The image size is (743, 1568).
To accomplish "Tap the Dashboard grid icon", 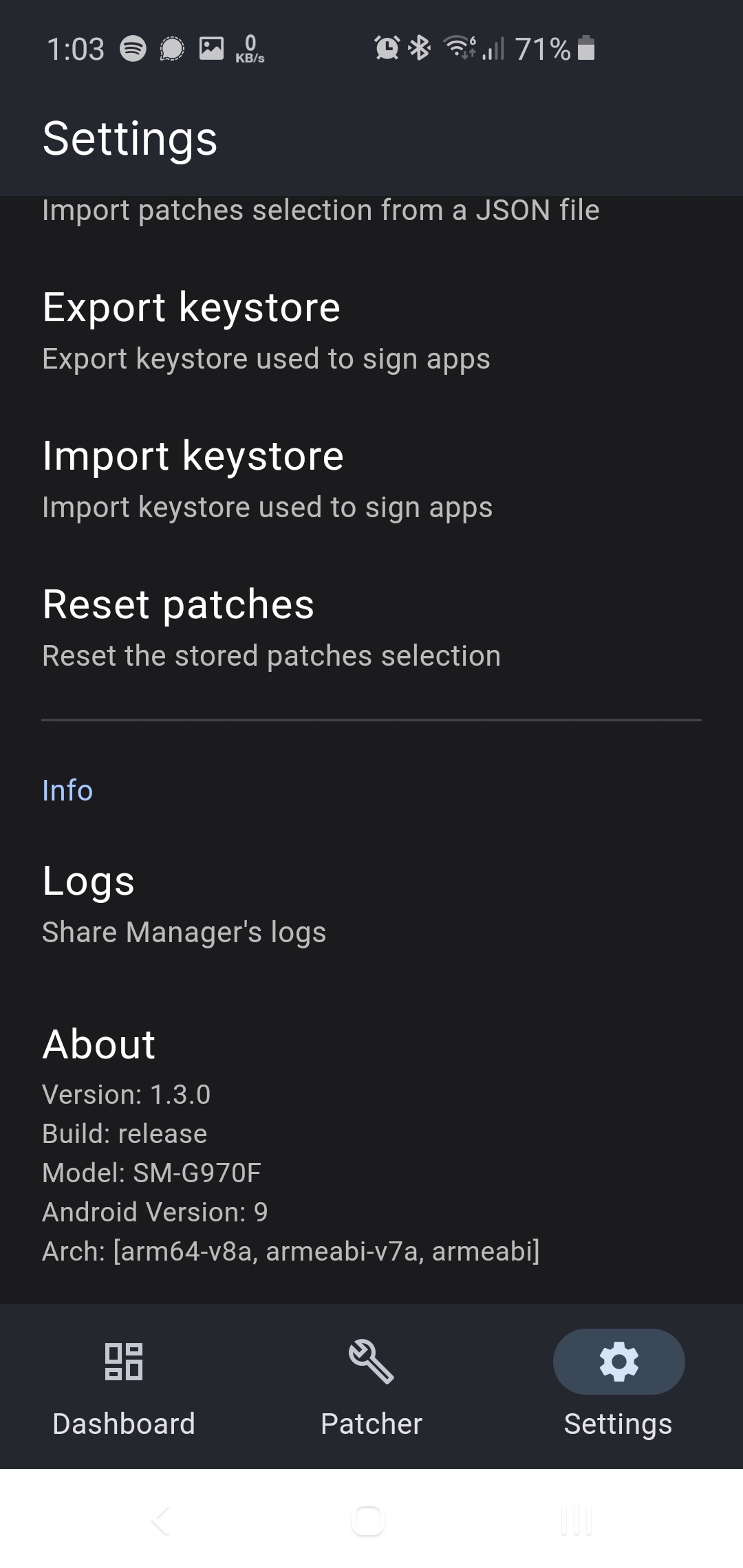I will coord(124,1364).
